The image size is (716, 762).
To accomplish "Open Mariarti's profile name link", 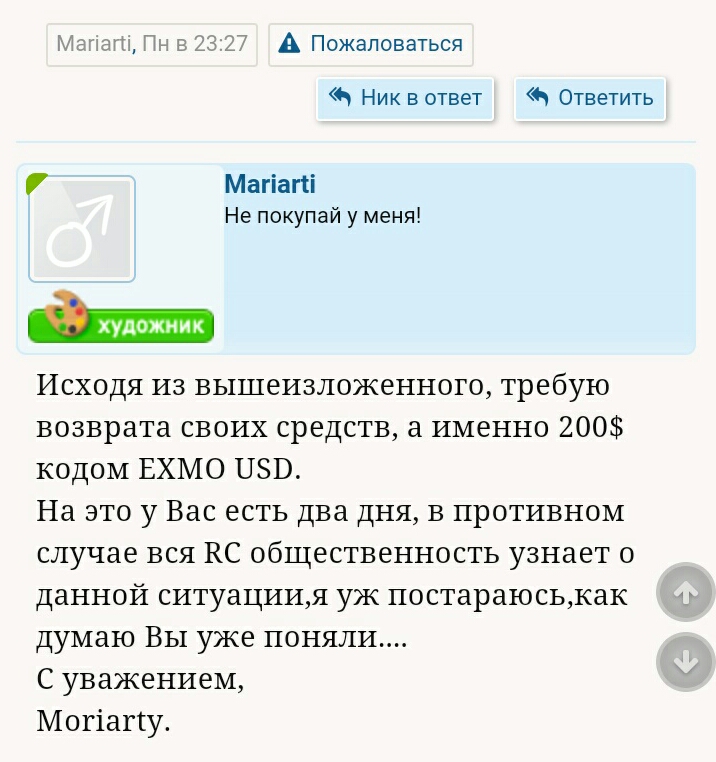I will (x=270, y=184).
